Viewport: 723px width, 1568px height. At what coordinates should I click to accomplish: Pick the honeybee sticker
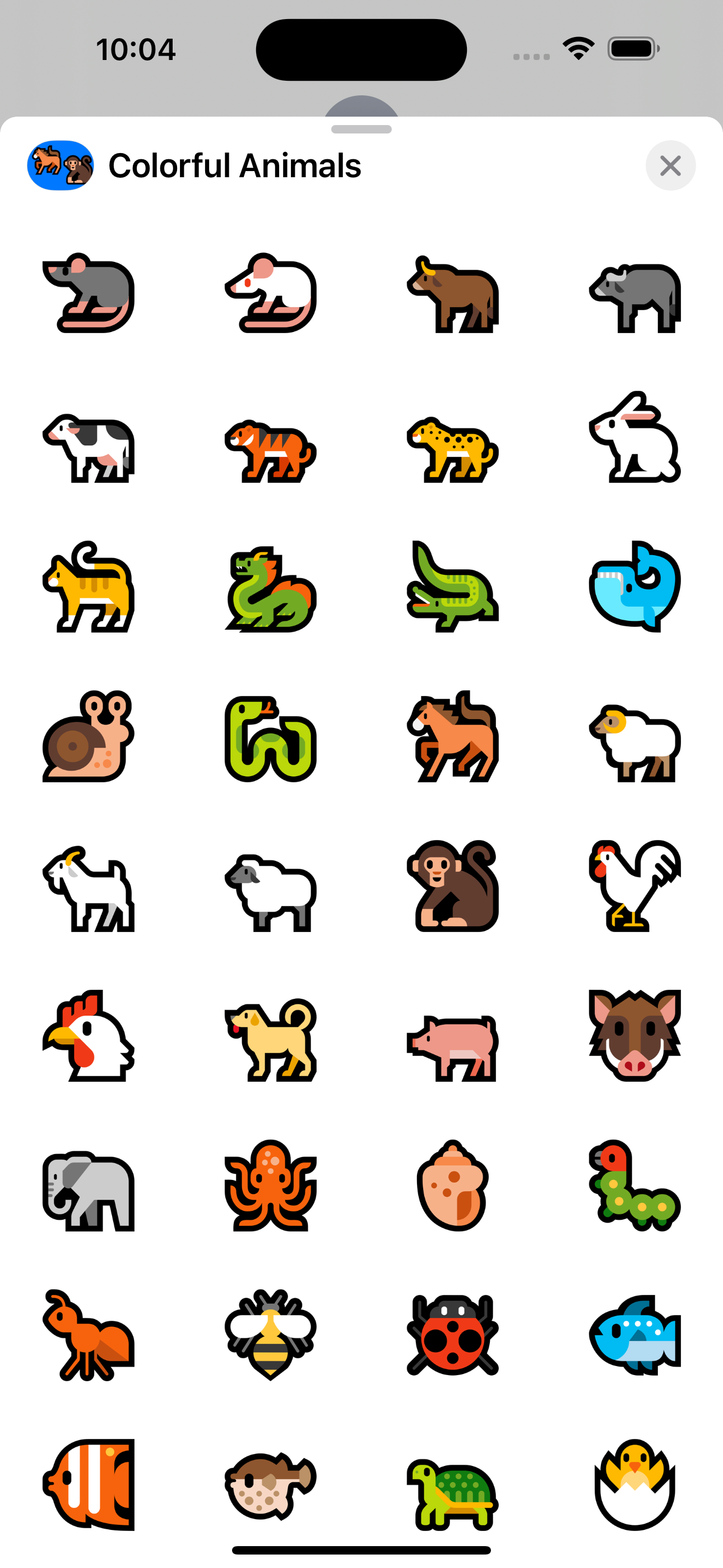[x=270, y=1335]
